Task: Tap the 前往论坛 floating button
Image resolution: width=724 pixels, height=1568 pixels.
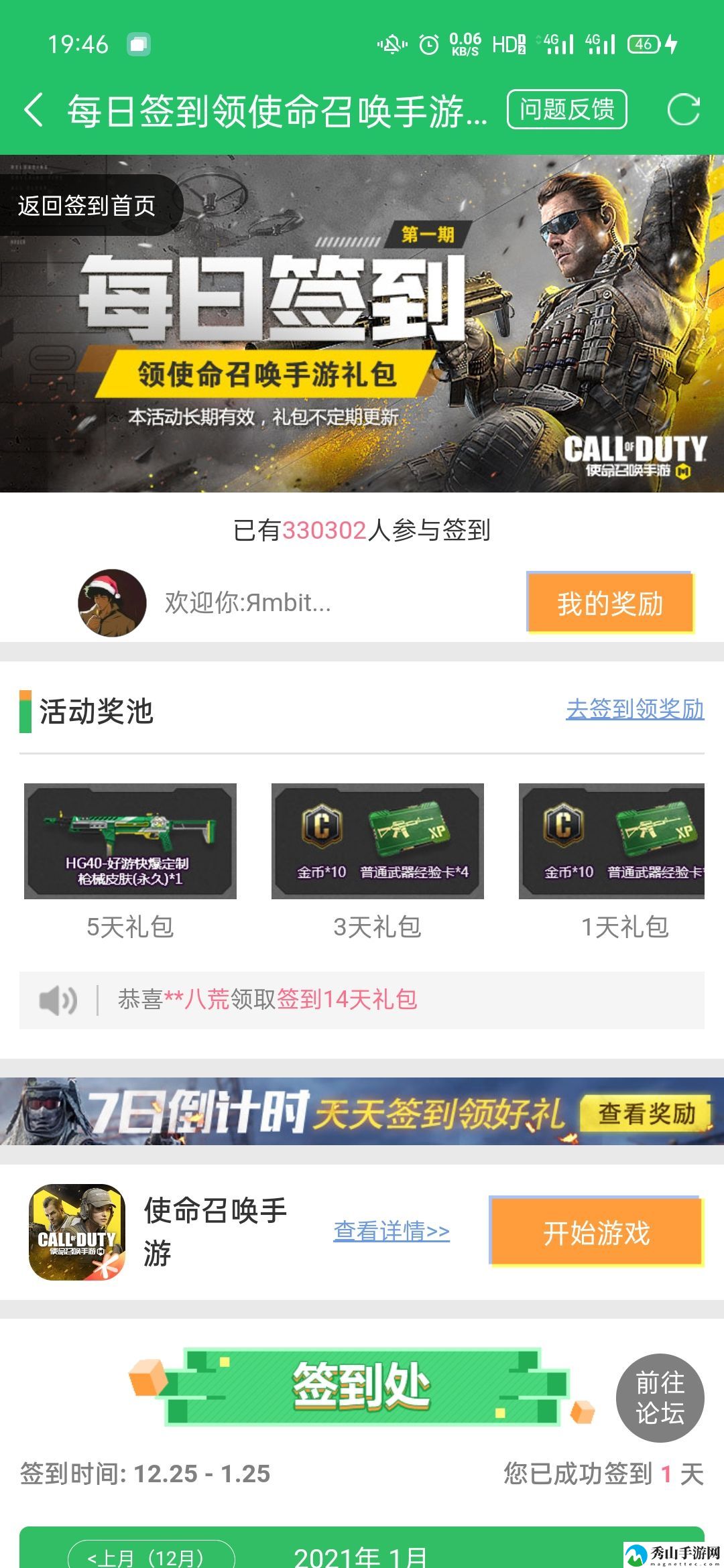Action: click(x=660, y=1398)
